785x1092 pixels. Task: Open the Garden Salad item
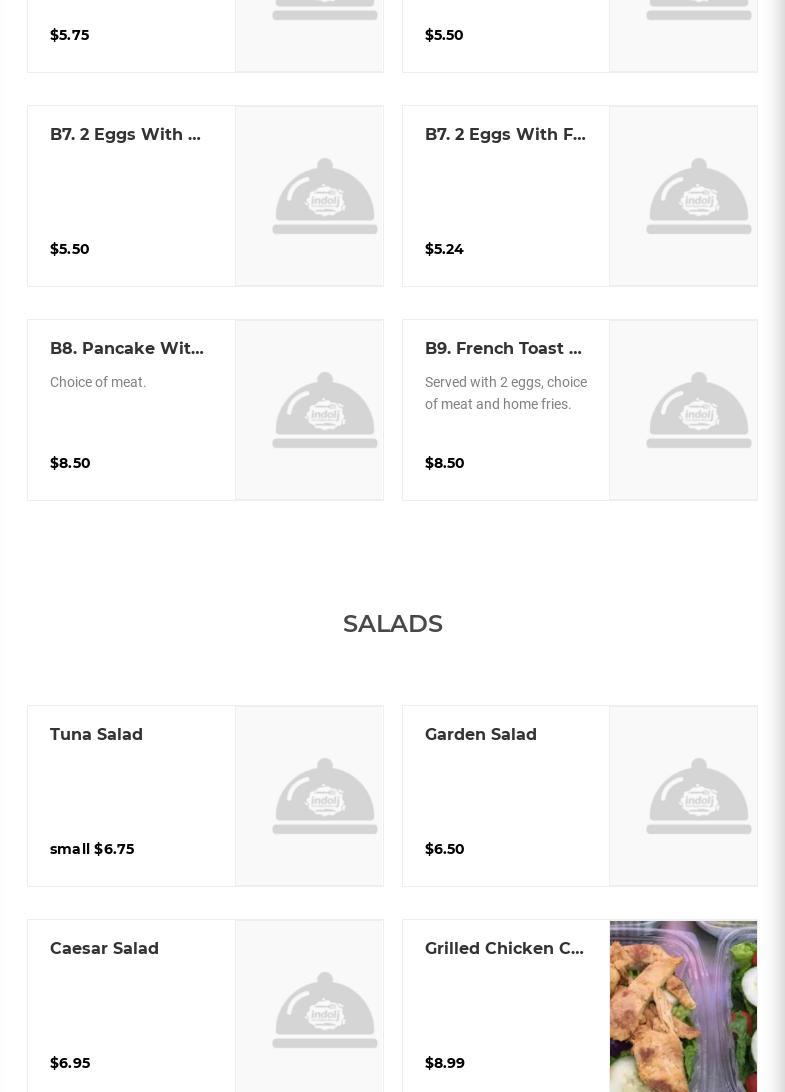579,796
